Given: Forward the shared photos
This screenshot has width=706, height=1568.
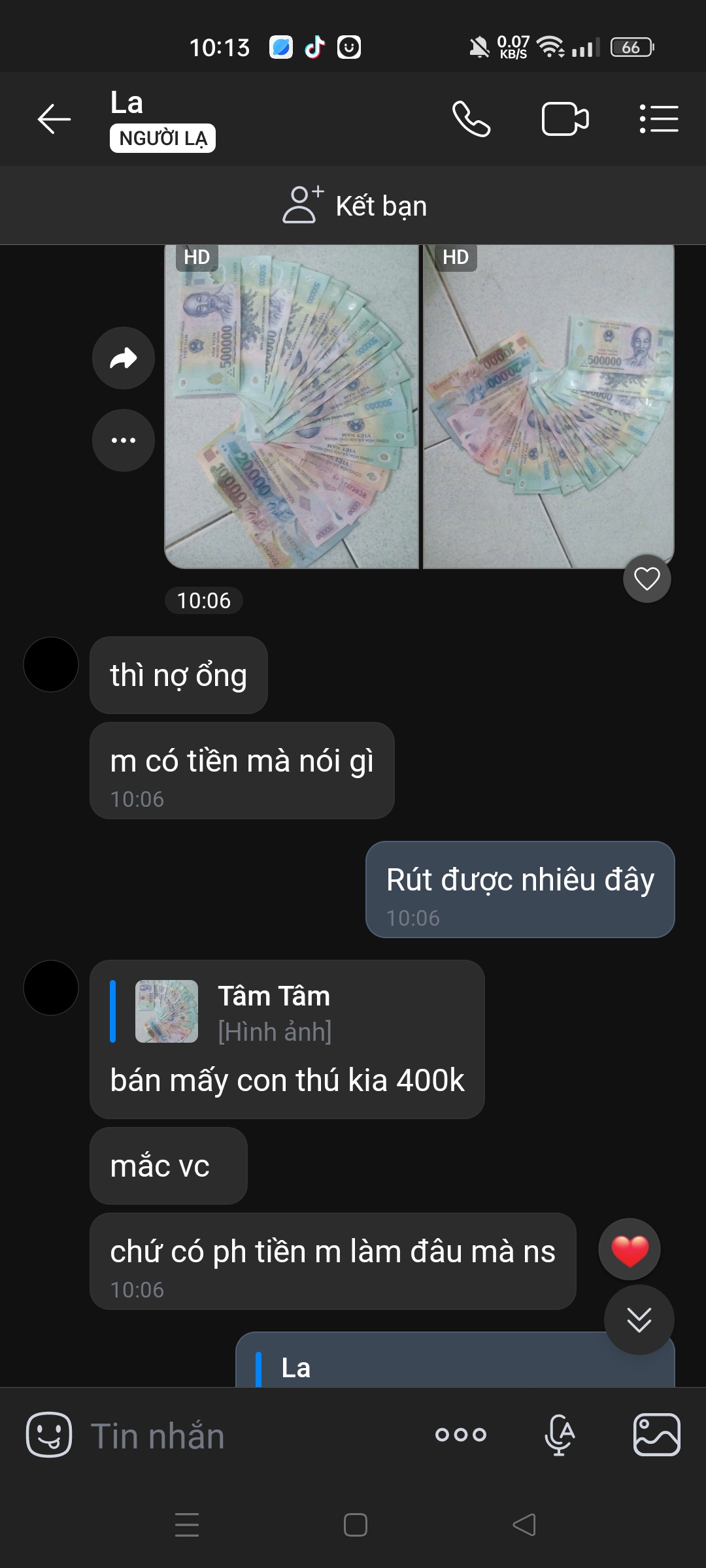Looking at the screenshot, I should click(123, 358).
